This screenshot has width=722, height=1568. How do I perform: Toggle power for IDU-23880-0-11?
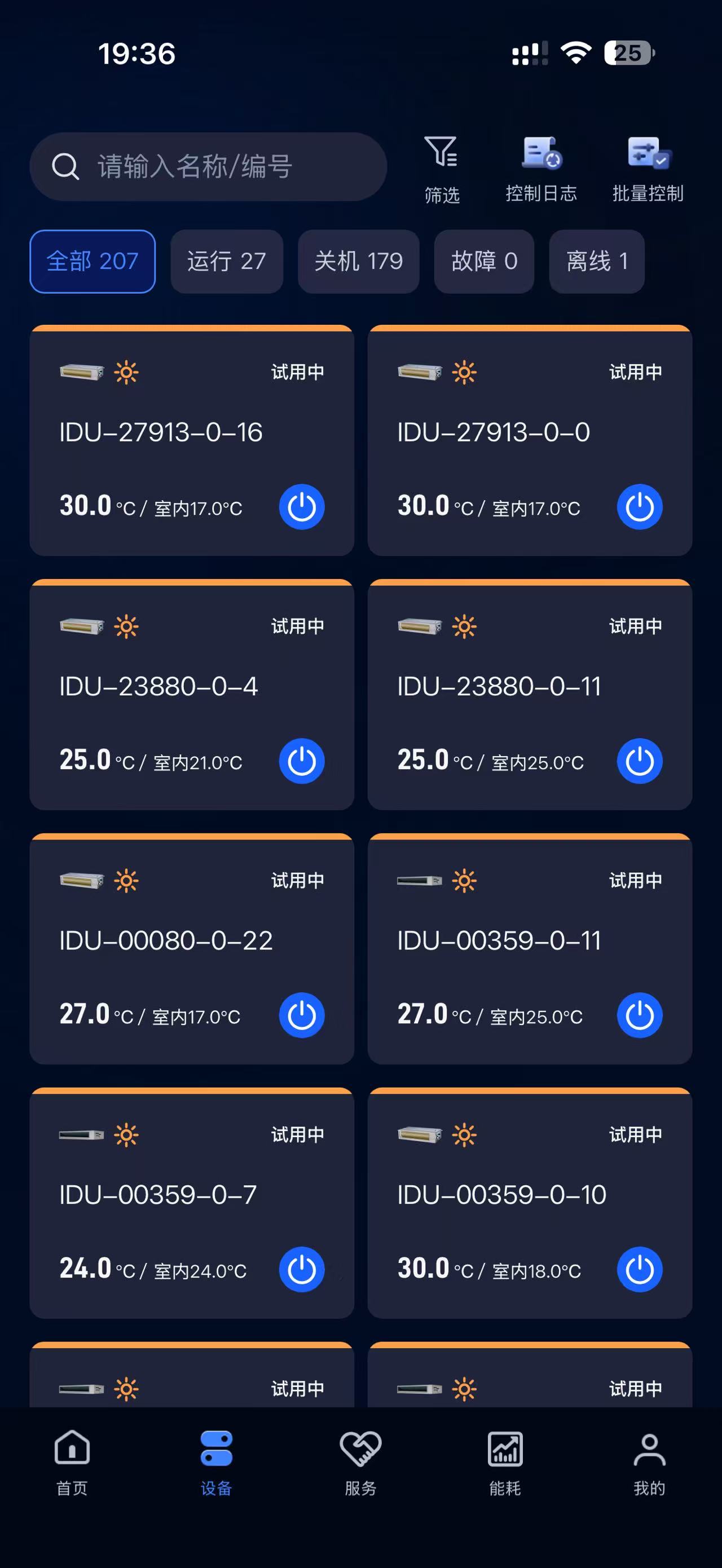pyautogui.click(x=639, y=762)
